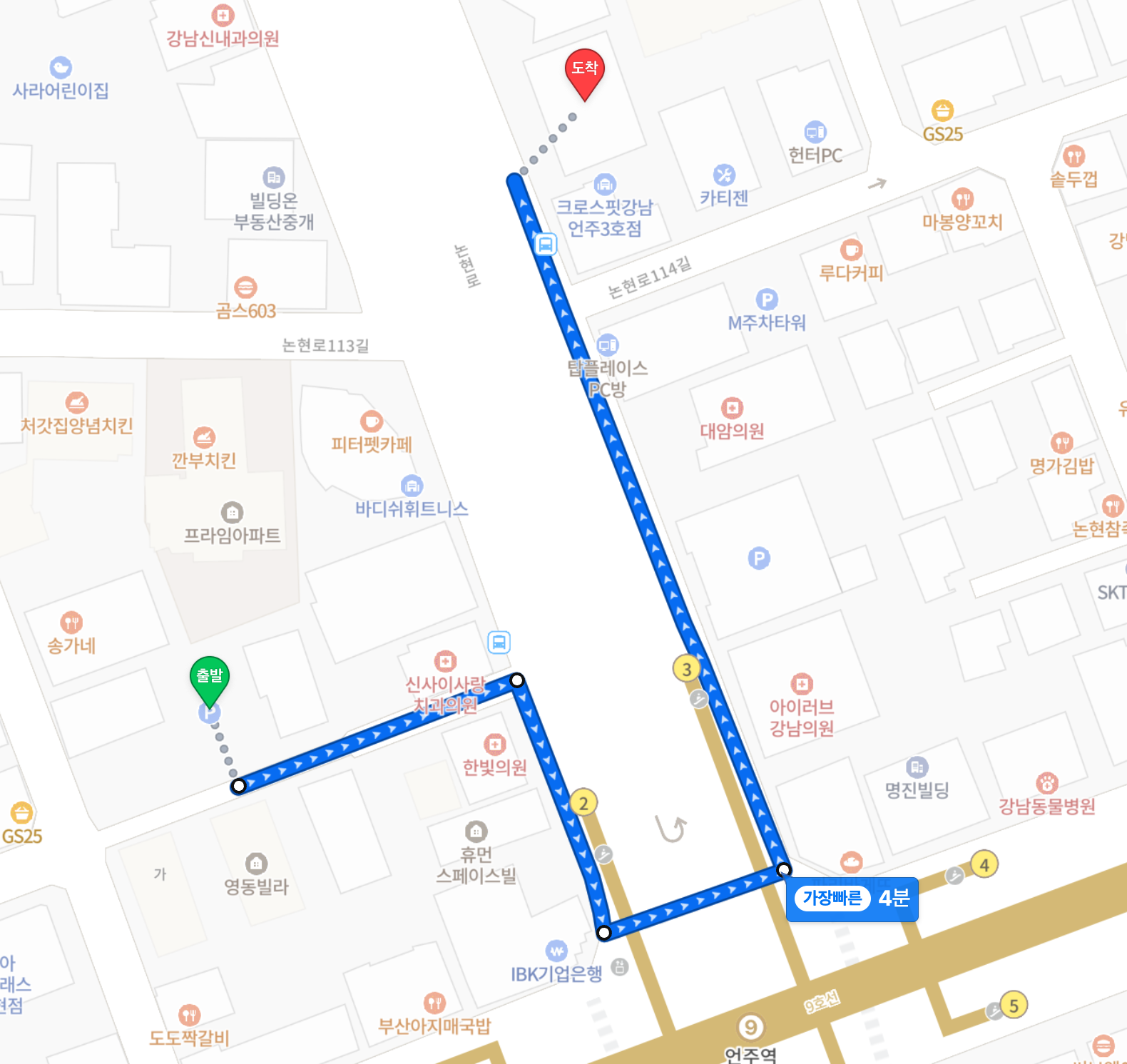Tap the bus stop icon near 크로스핏강남

pyautogui.click(x=546, y=245)
